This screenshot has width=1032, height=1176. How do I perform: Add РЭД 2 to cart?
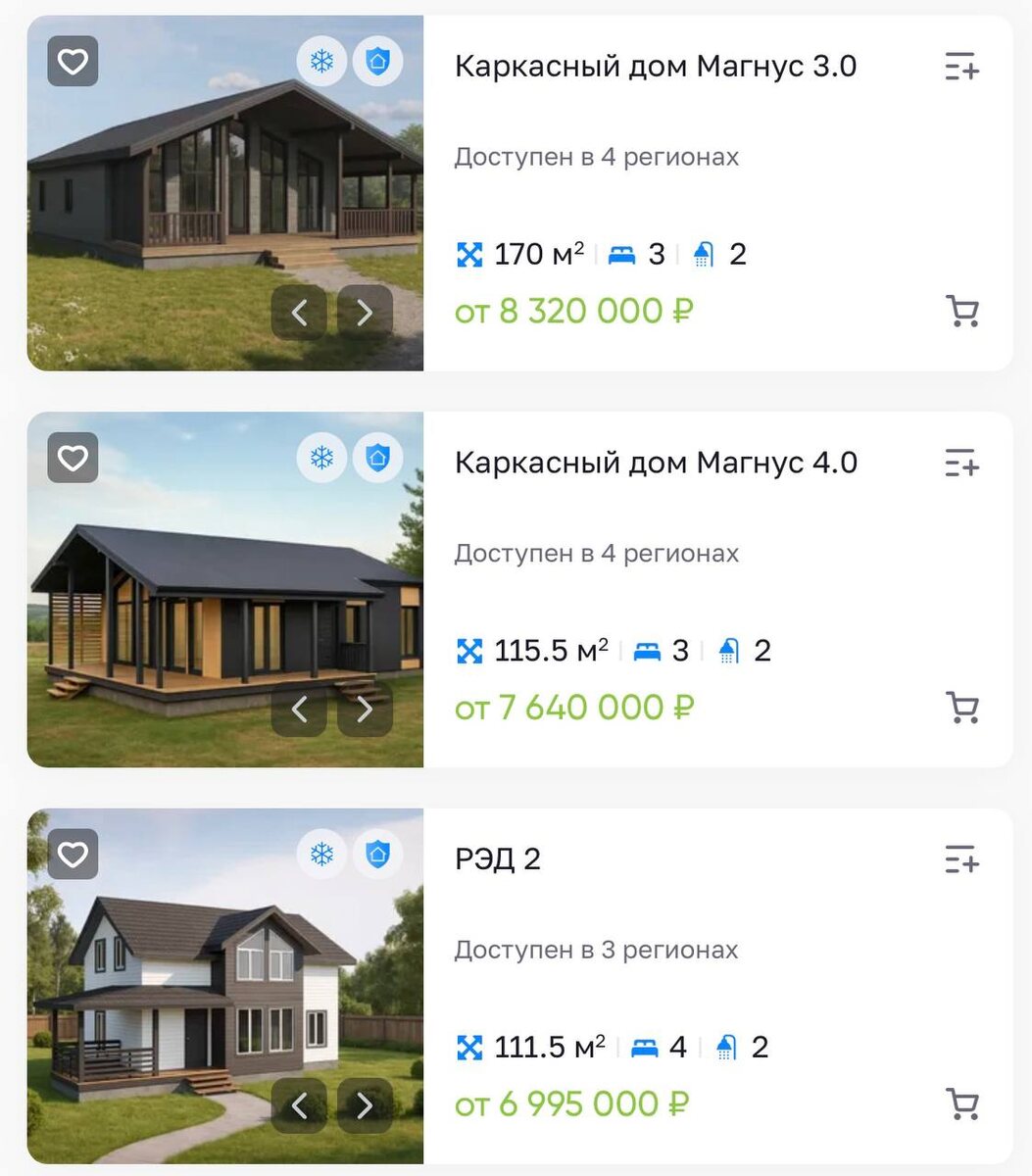[962, 1103]
